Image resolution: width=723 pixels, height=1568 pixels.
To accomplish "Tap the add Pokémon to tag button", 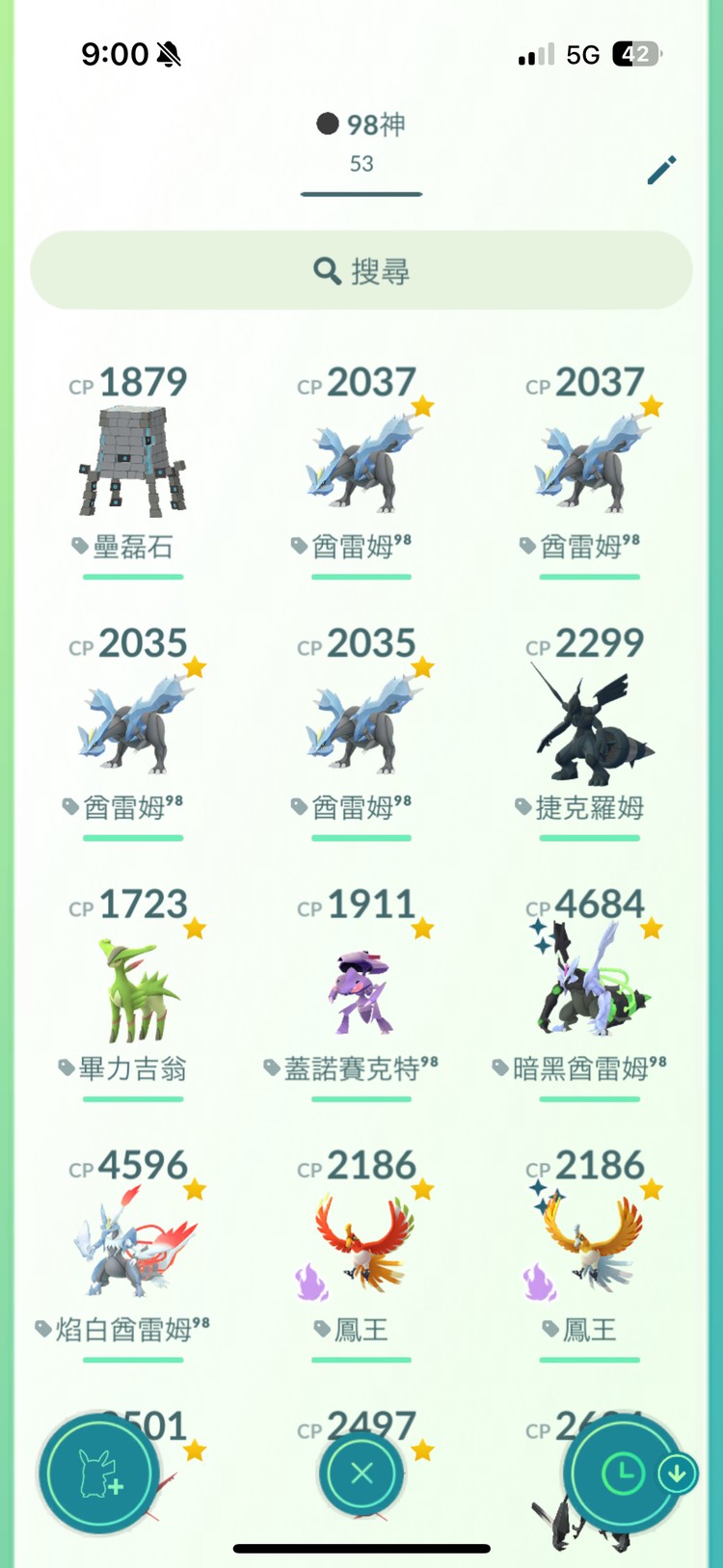I will pos(99,1473).
